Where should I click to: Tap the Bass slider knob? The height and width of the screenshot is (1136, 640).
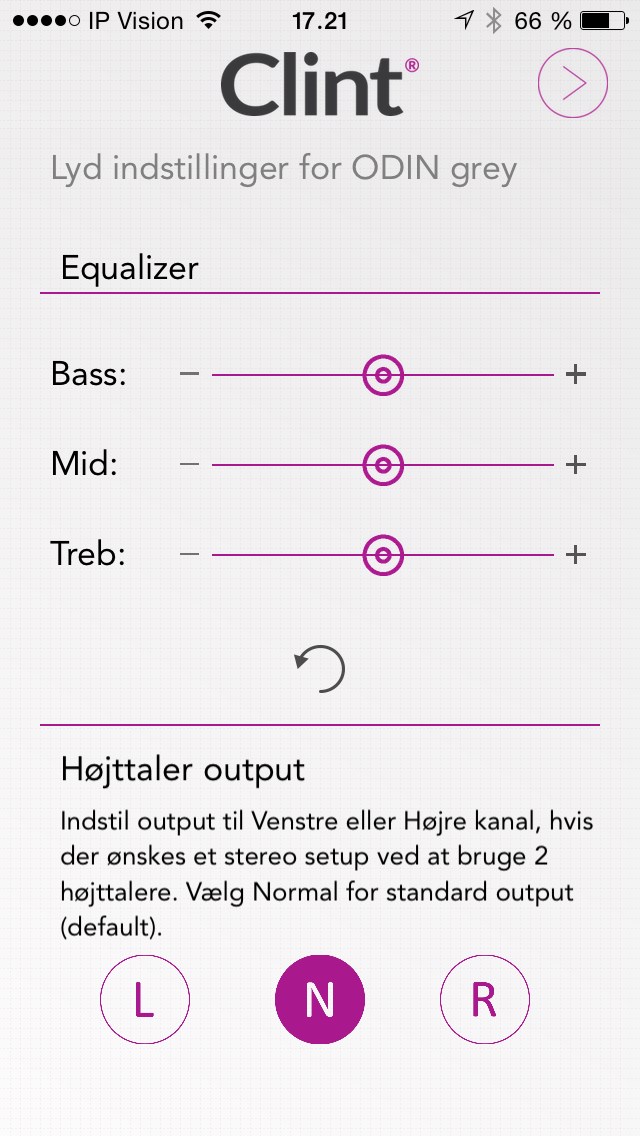383,375
